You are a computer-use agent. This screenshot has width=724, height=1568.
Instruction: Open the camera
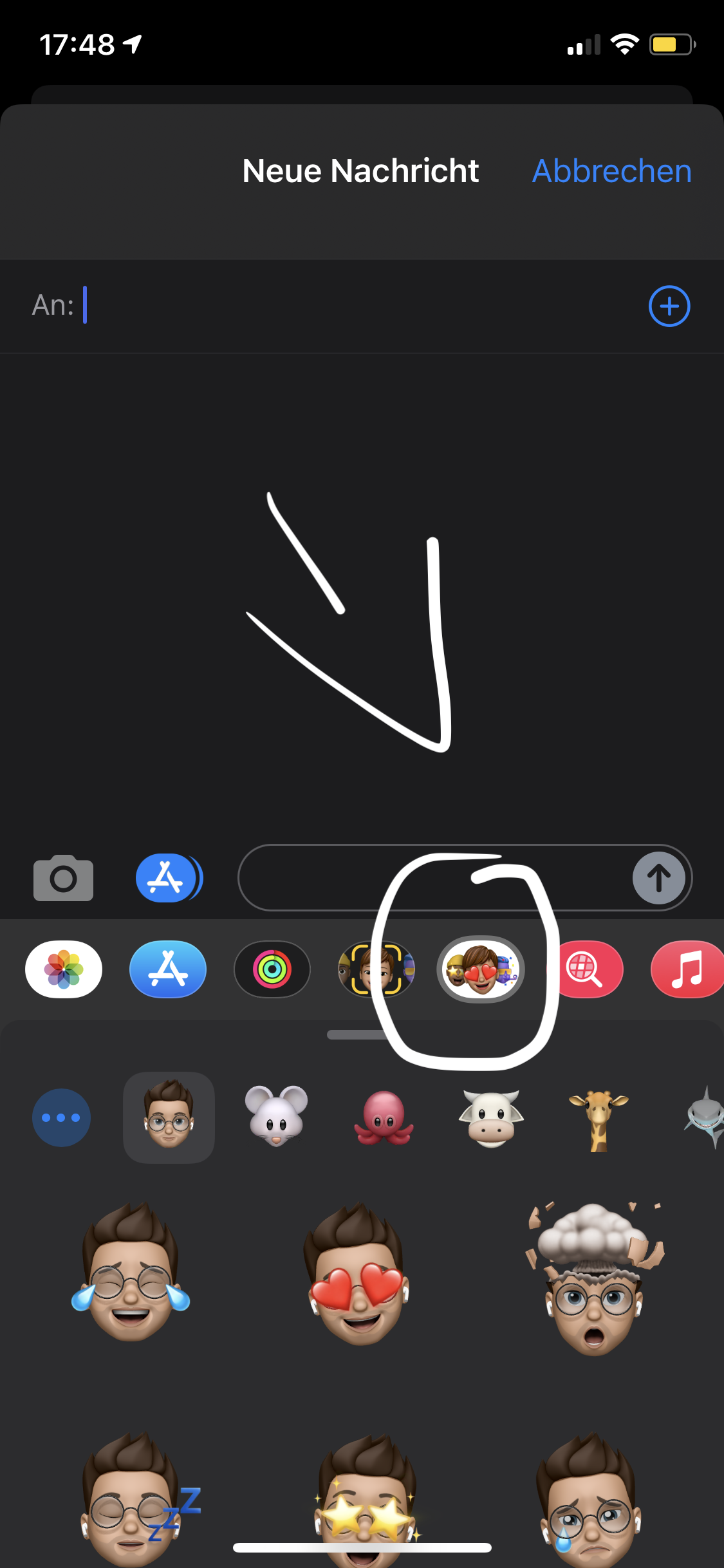[x=63, y=878]
